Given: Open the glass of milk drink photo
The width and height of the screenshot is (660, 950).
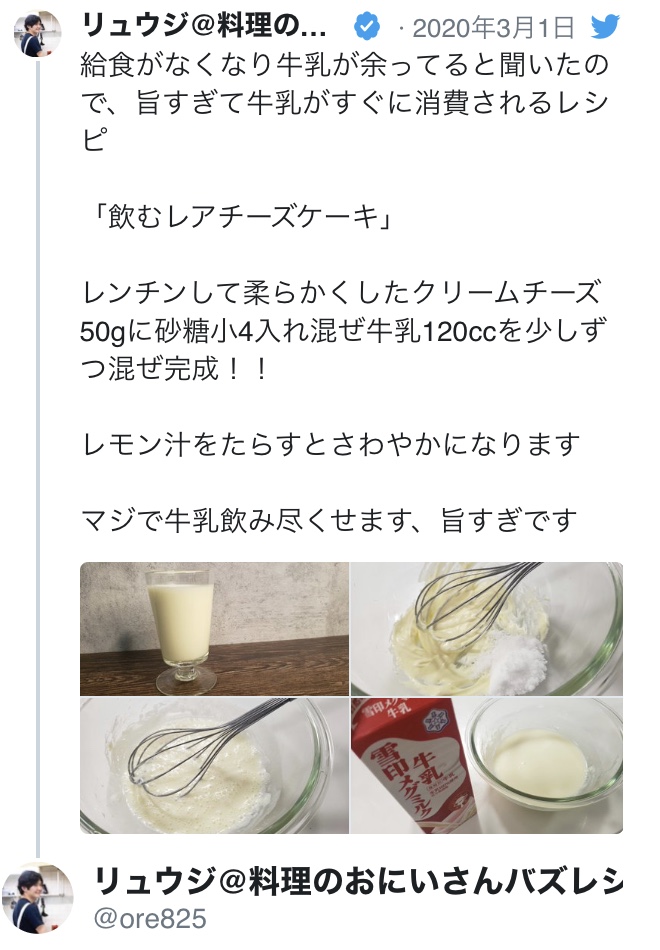Looking at the screenshot, I should [x=214, y=628].
